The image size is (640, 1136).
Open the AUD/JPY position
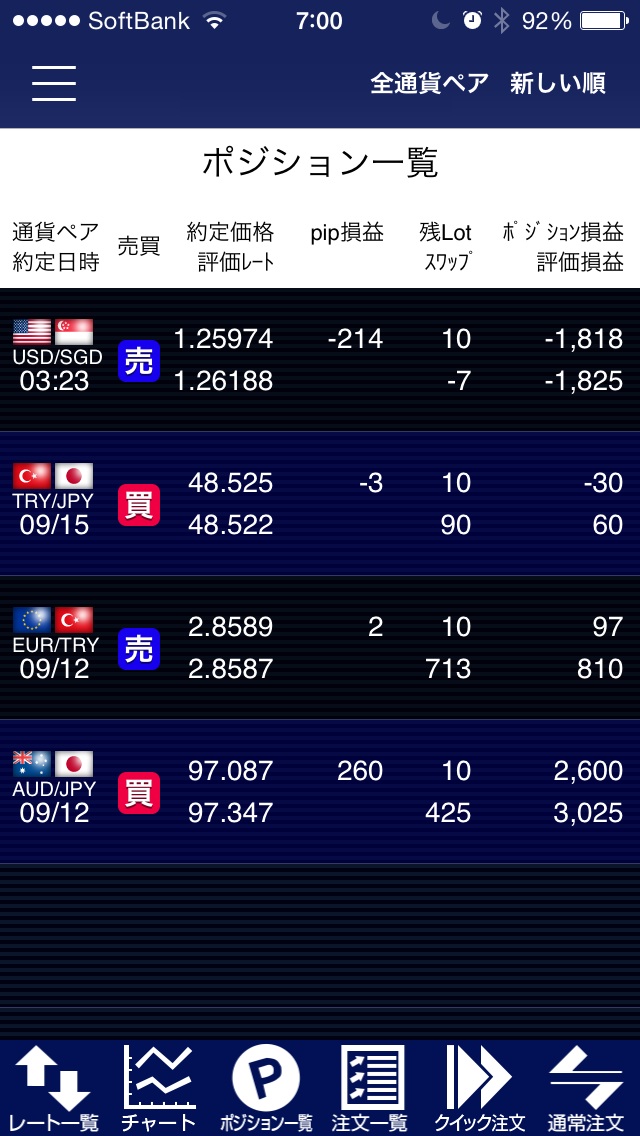pos(320,791)
